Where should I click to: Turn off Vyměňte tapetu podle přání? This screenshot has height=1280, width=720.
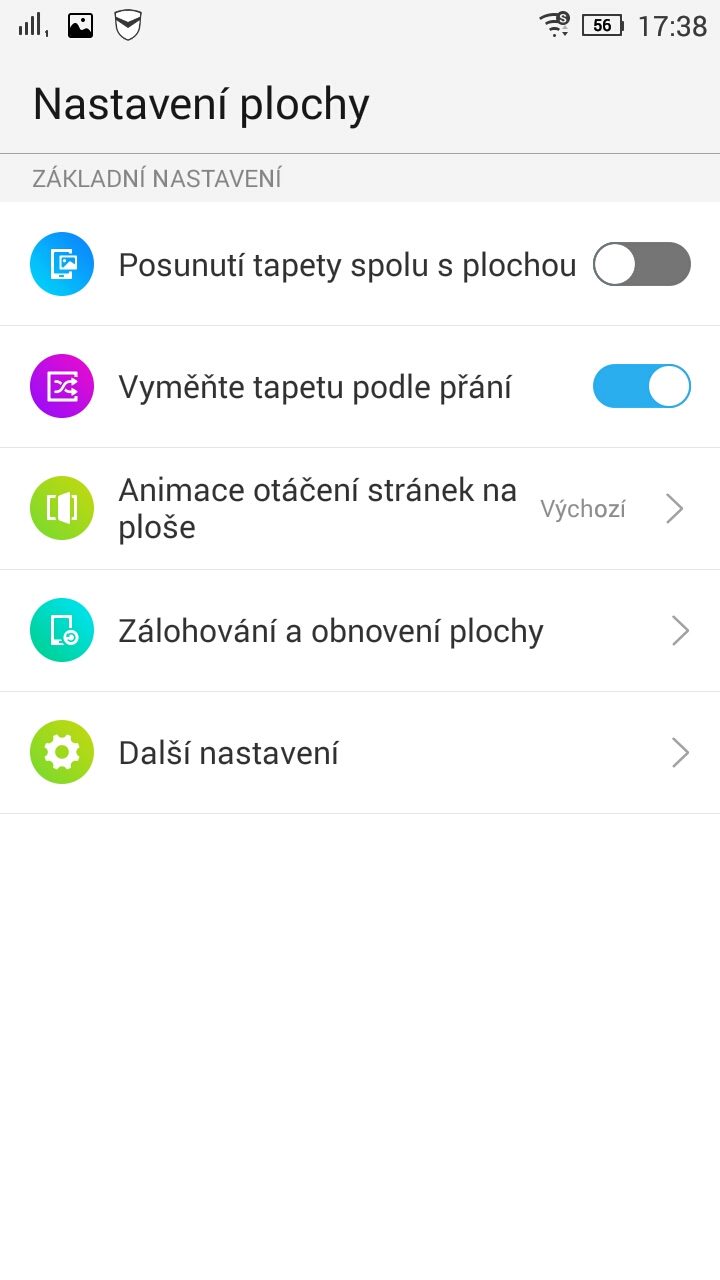pos(641,386)
